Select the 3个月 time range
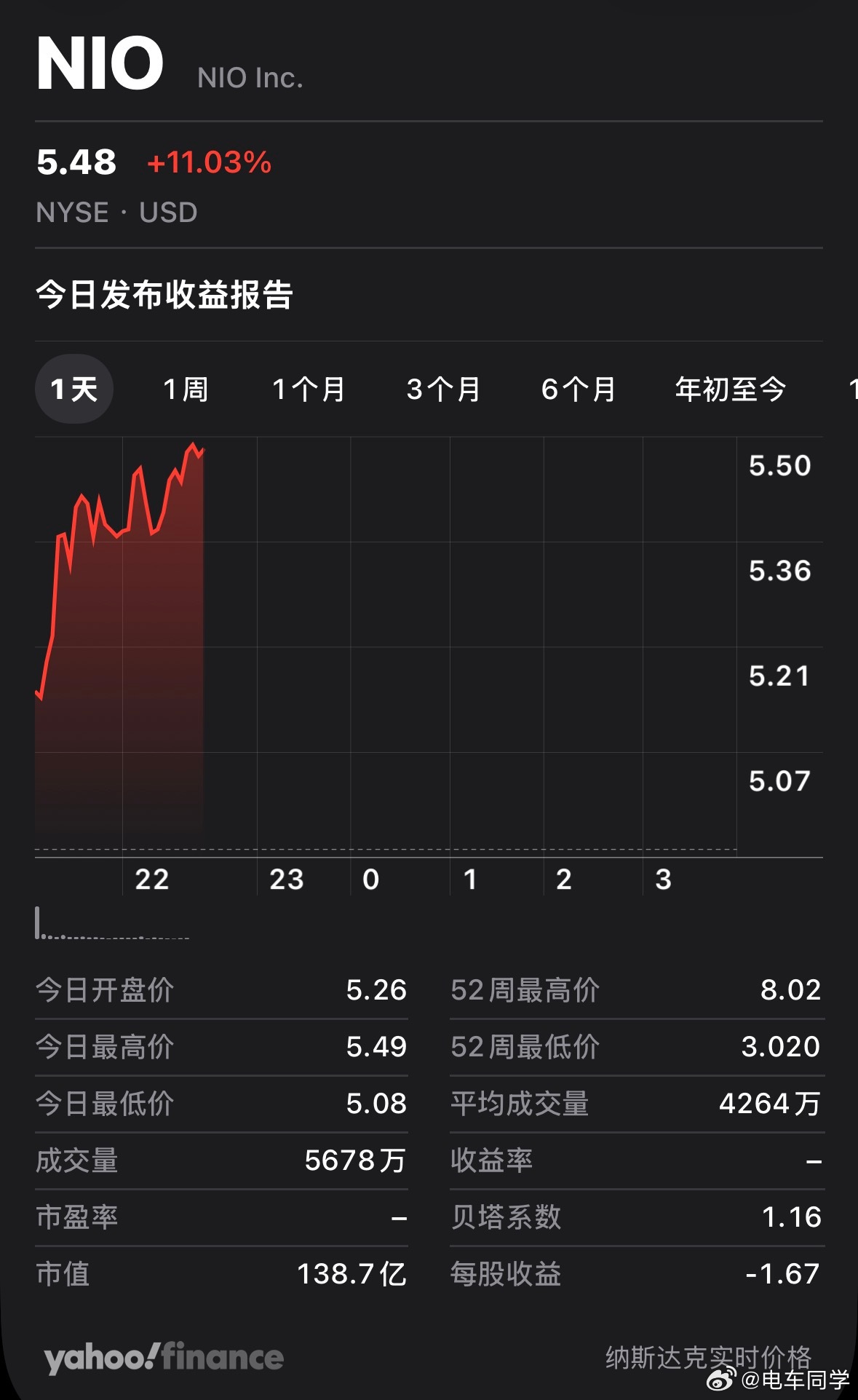 pos(444,389)
